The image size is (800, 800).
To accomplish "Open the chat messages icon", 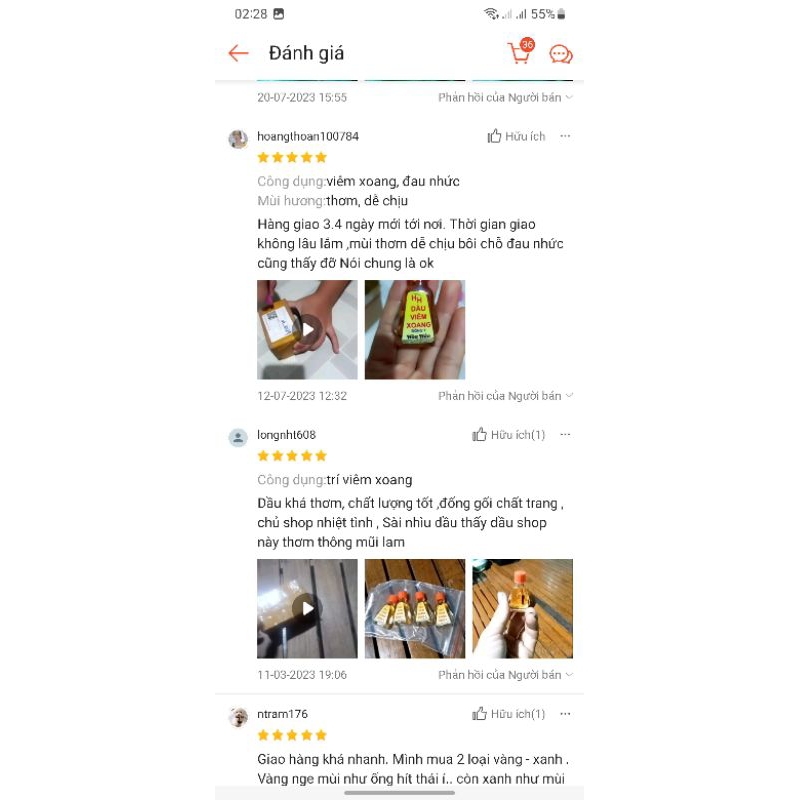I will coord(561,54).
